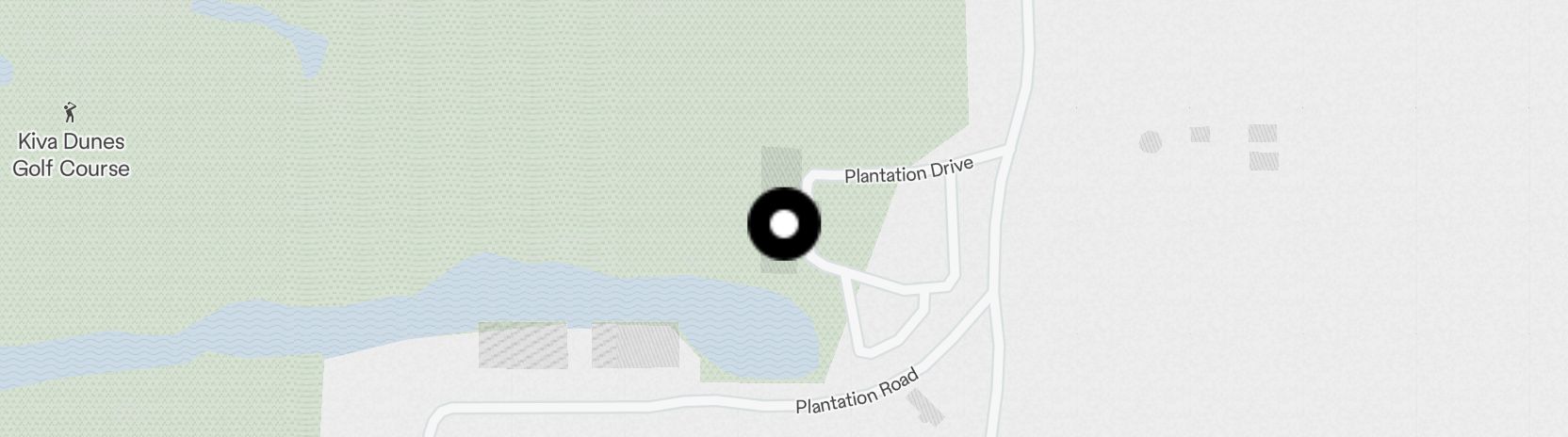The width and height of the screenshot is (1568, 437).
Task: Tap the black location pin marker
Action: click(784, 224)
